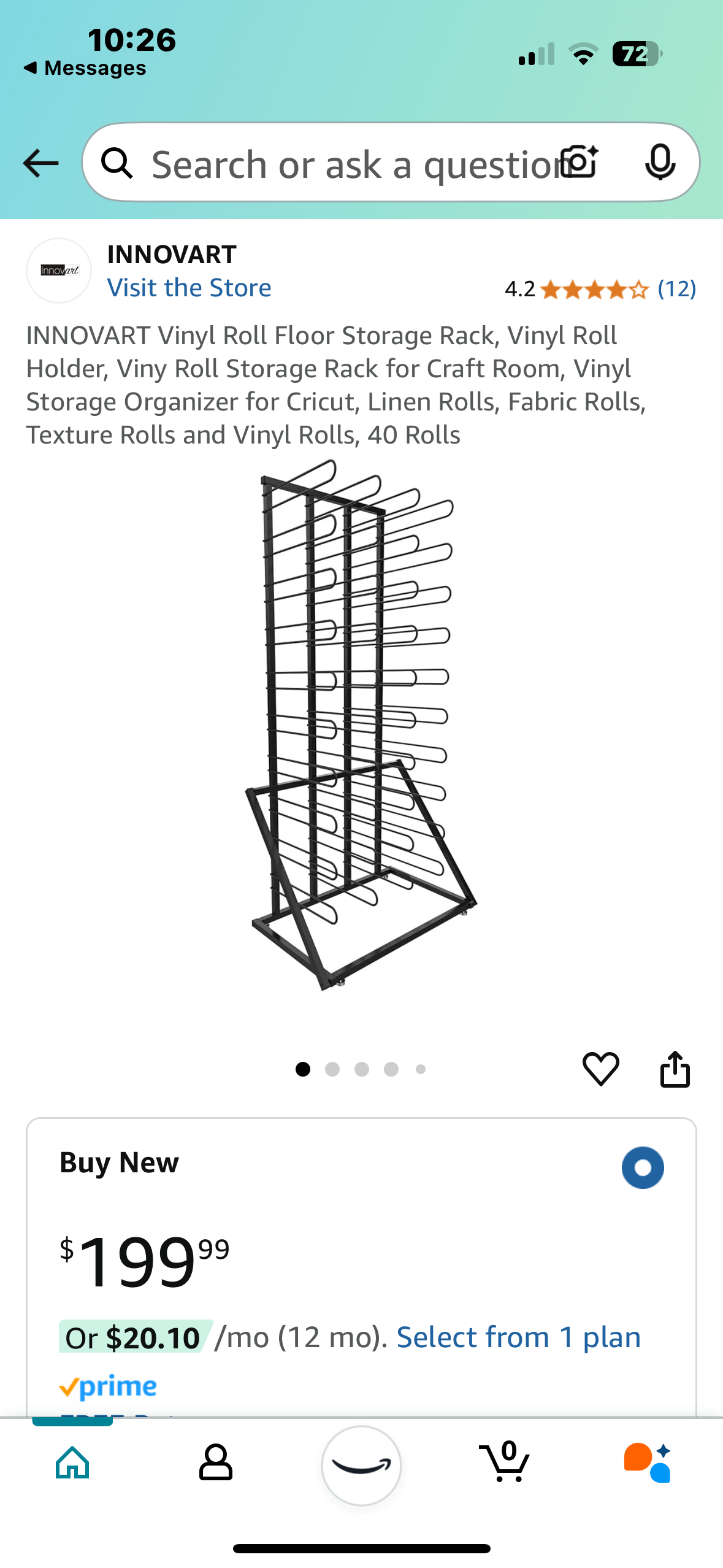Image resolution: width=723 pixels, height=1568 pixels.
Task: Return to the Messages app
Action: (x=86, y=67)
